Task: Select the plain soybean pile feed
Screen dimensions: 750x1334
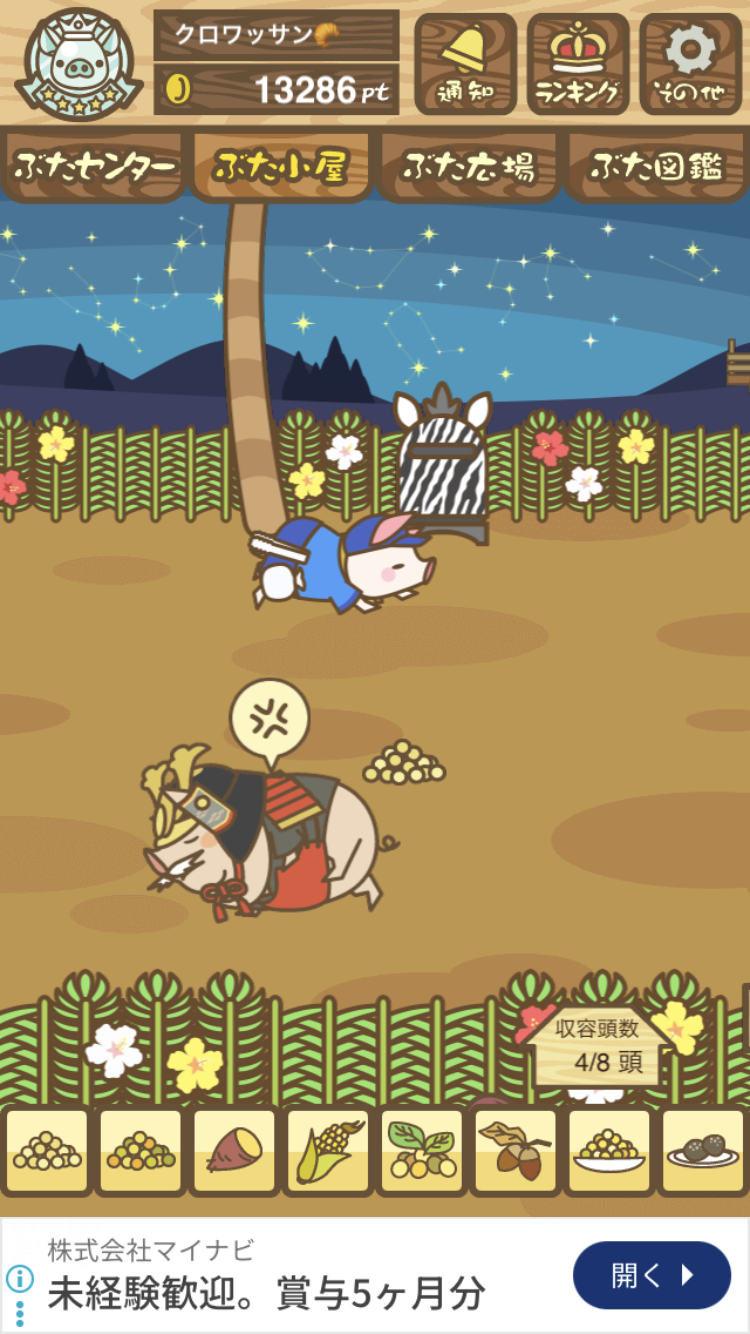Action: (x=47, y=1151)
